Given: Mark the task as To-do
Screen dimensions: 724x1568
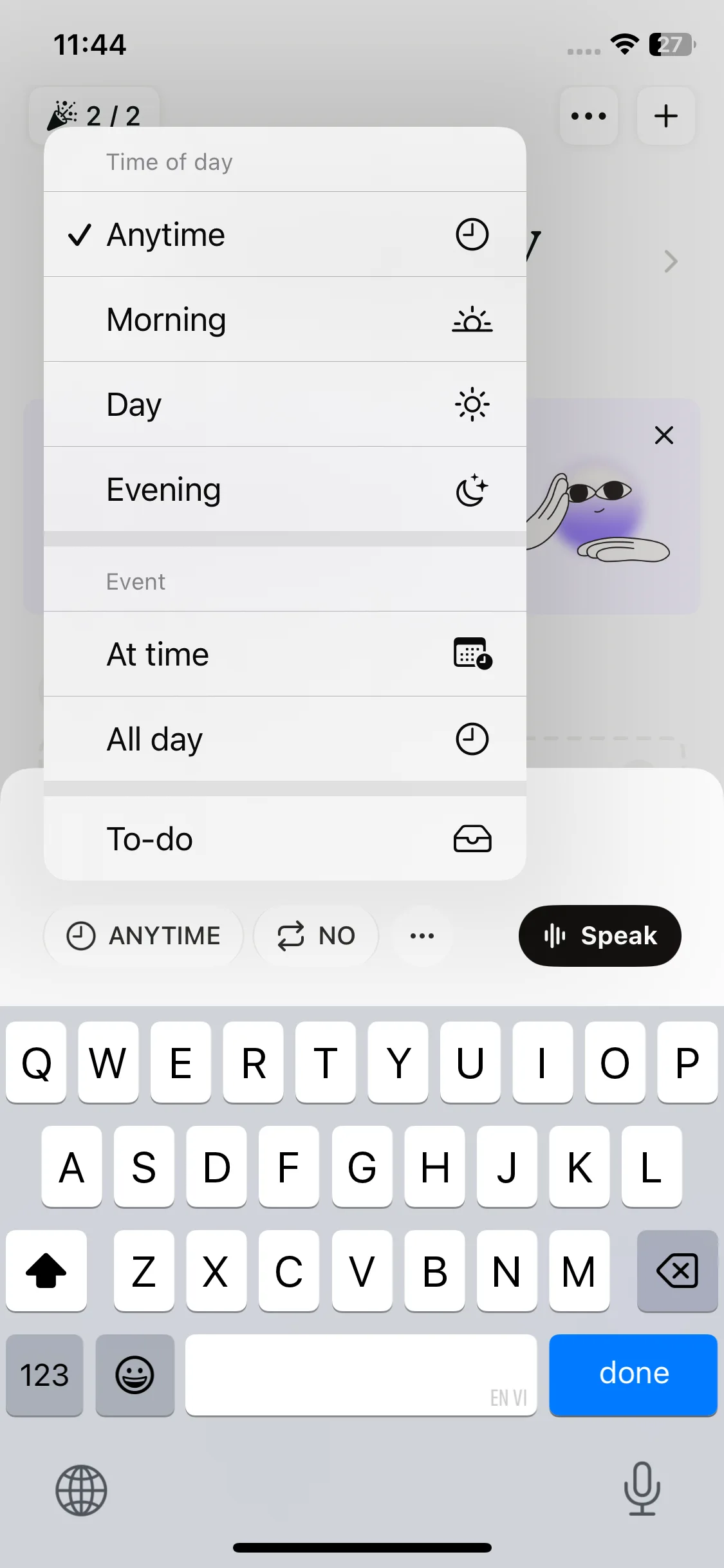Looking at the screenshot, I should (x=284, y=839).
